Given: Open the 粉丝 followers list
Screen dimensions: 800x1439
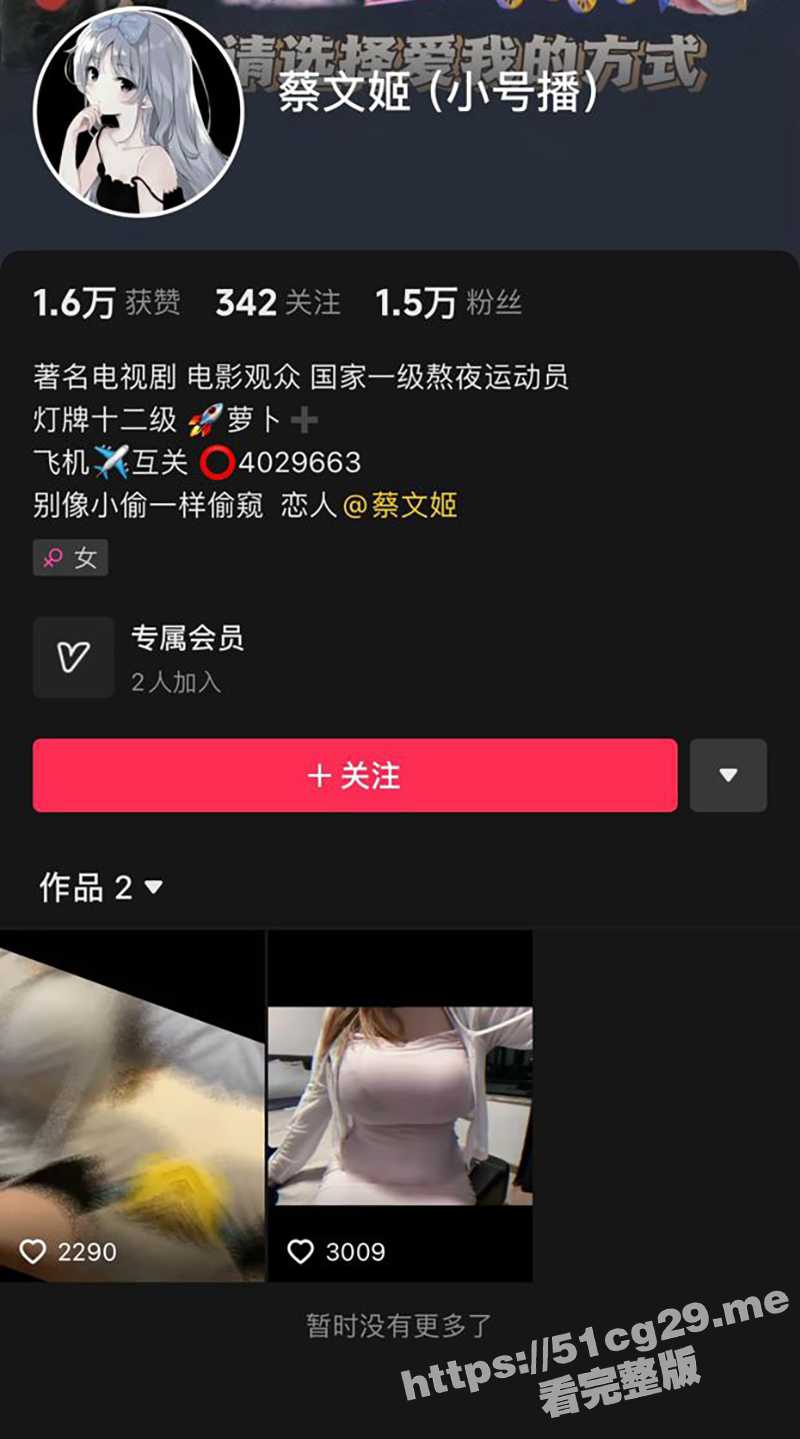Looking at the screenshot, I should tap(450, 303).
